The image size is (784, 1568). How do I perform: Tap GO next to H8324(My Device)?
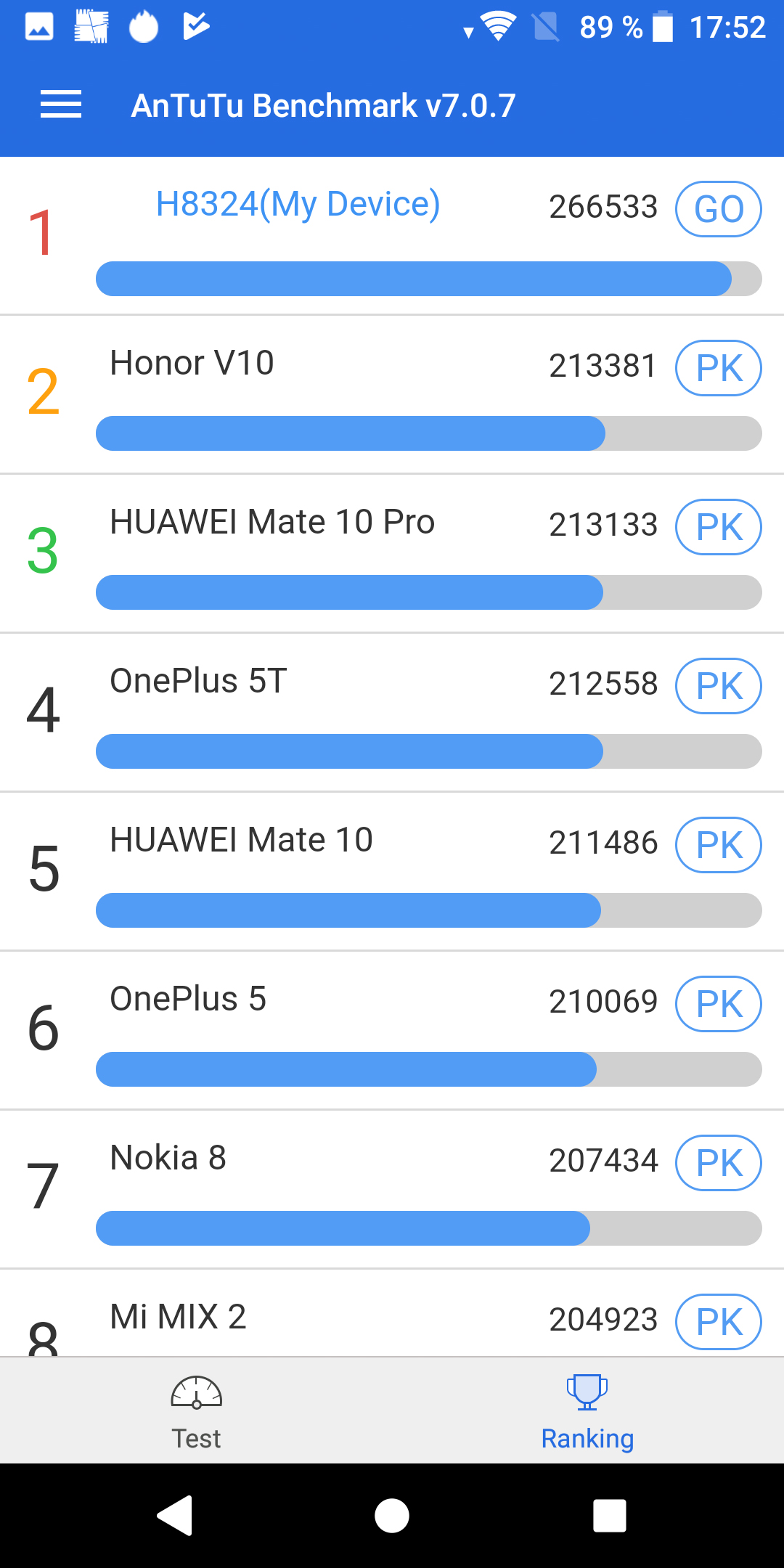point(719,209)
